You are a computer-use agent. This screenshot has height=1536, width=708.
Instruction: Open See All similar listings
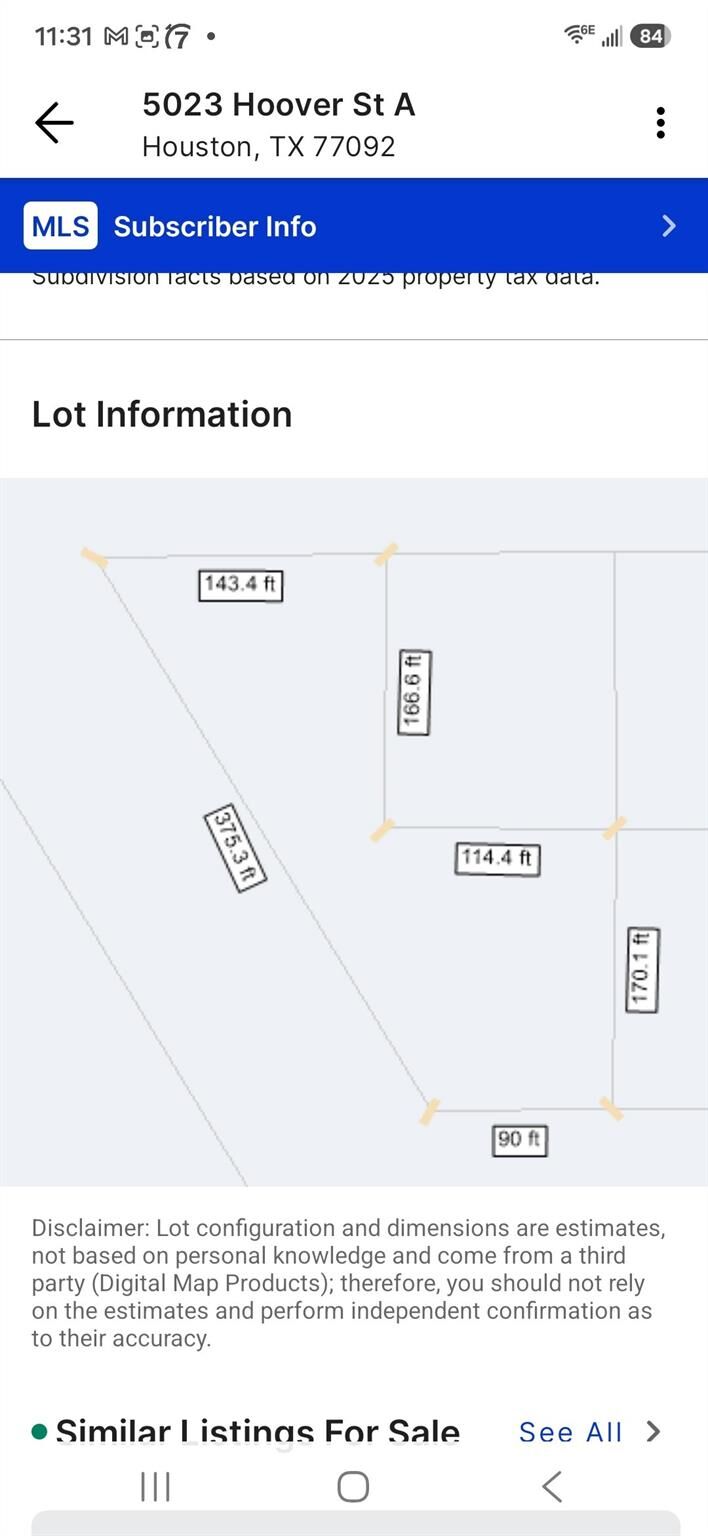click(590, 1432)
